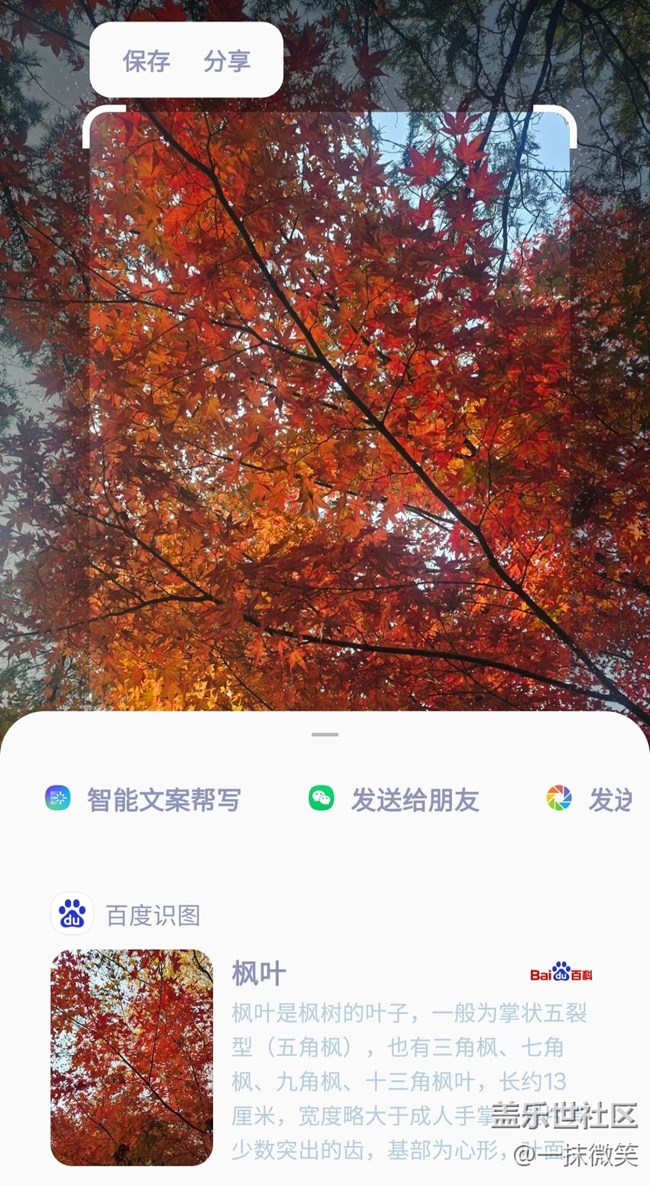Tap 分享 to share the image

[x=227, y=61]
